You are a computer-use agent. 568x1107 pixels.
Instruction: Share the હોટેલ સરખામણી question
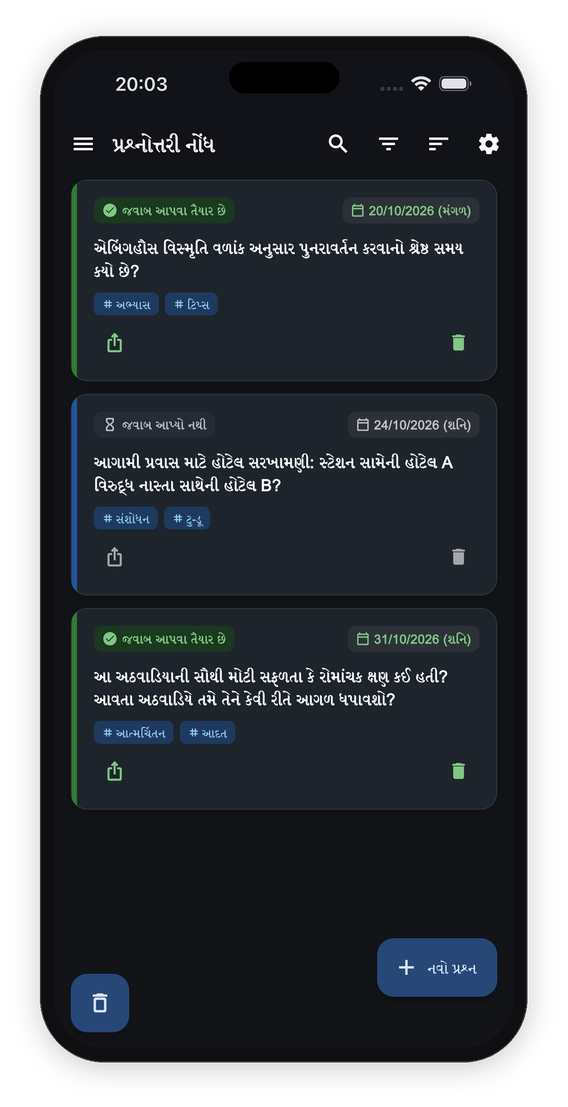point(114,558)
